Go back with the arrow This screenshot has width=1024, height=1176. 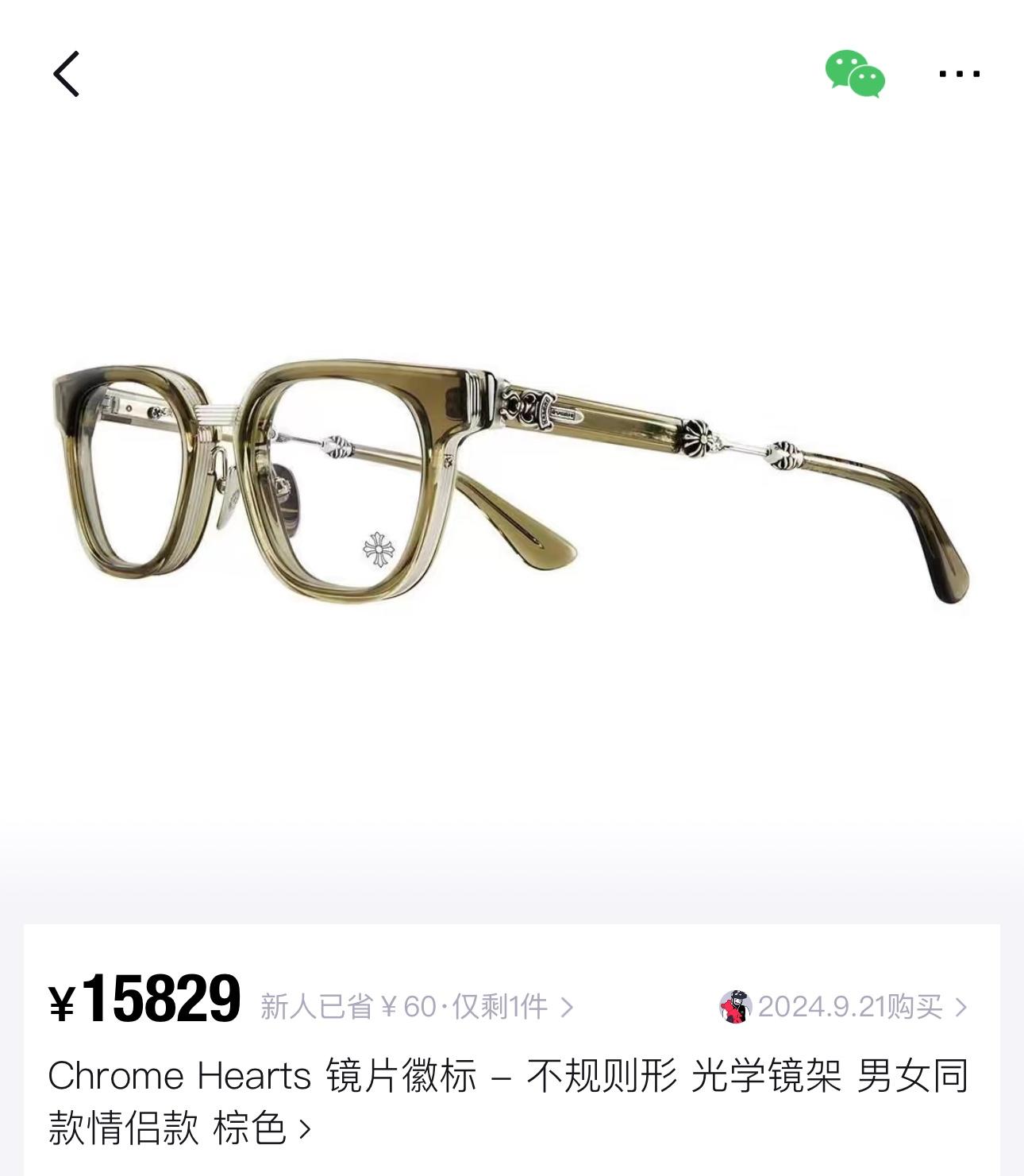coord(67,74)
